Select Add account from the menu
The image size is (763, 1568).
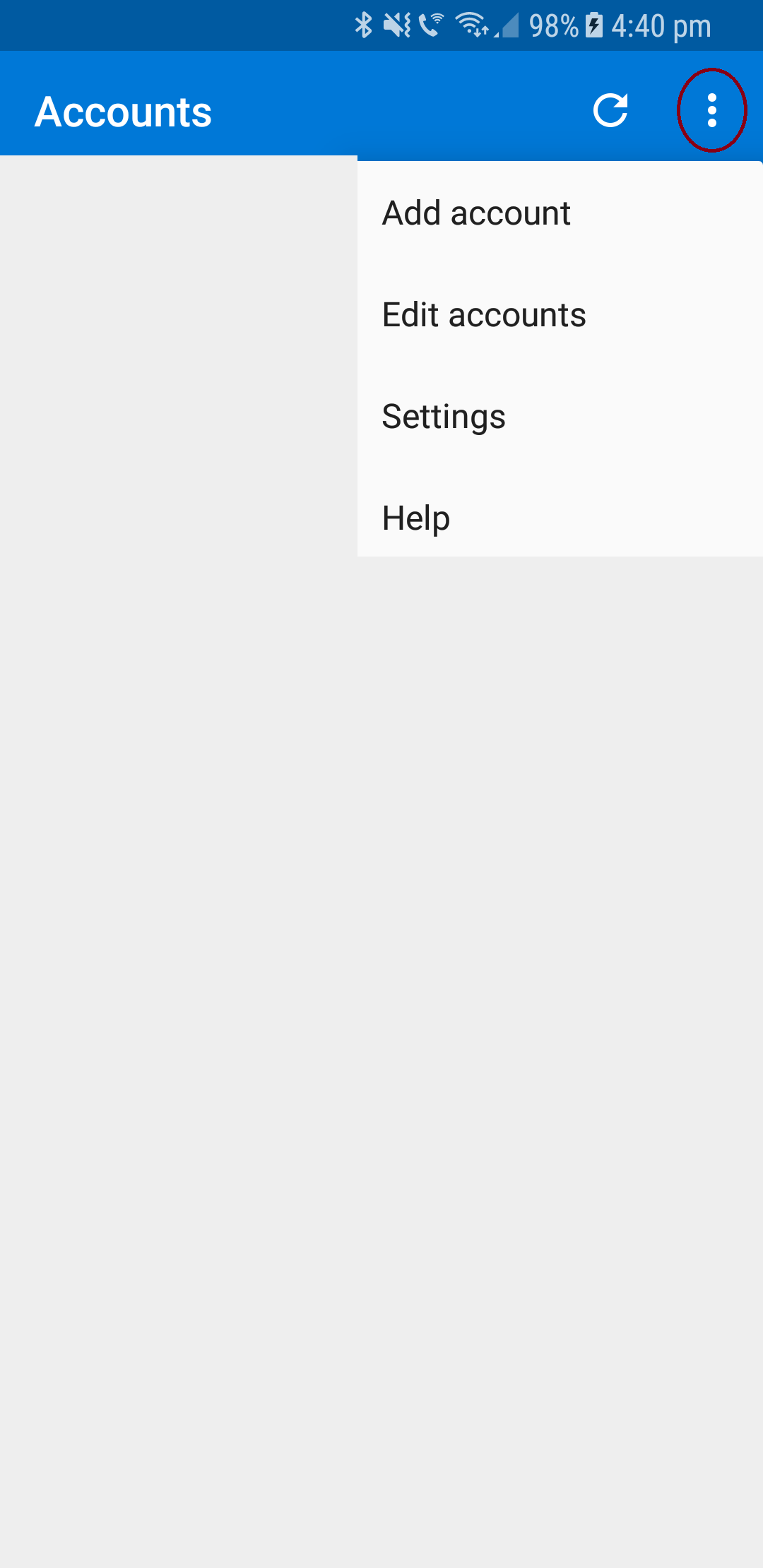tap(476, 213)
